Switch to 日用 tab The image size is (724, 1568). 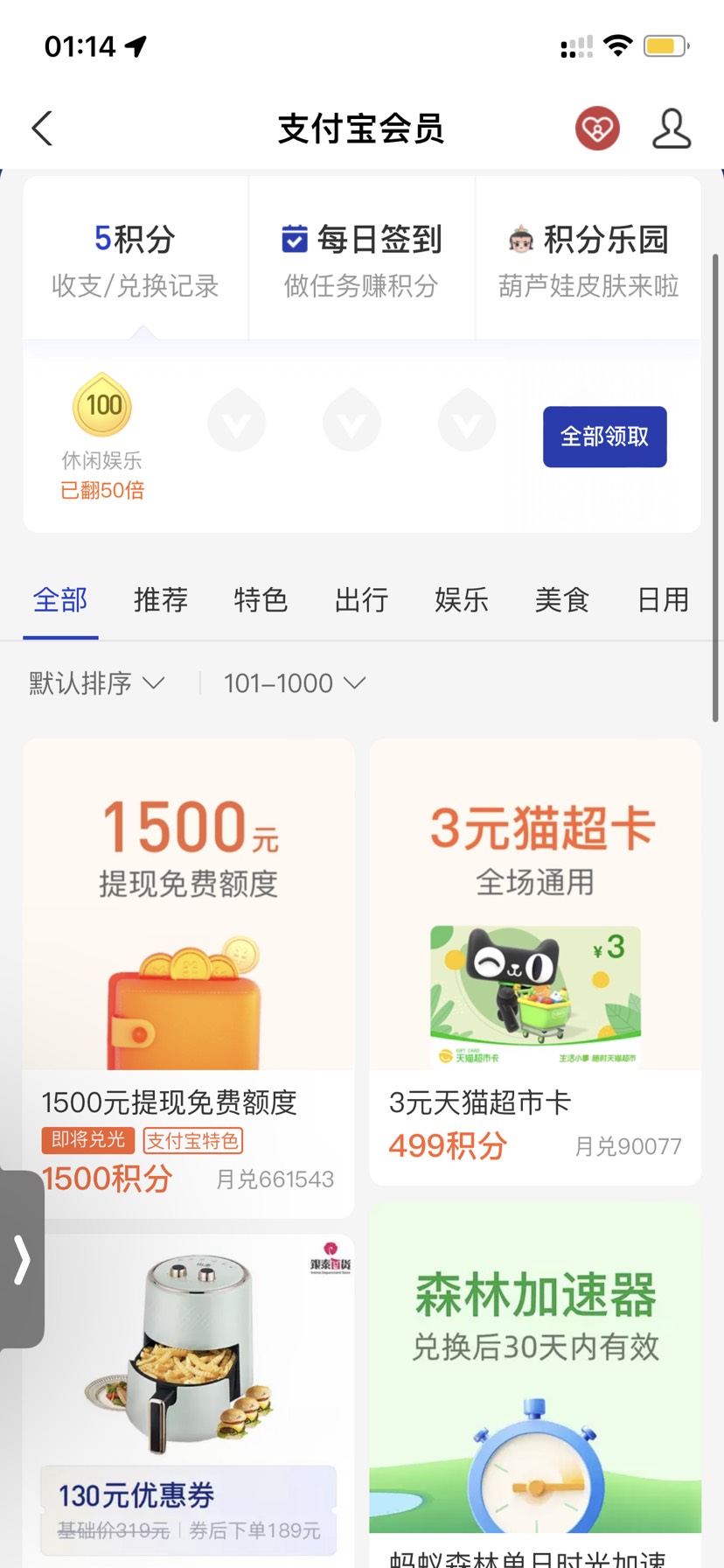click(663, 600)
